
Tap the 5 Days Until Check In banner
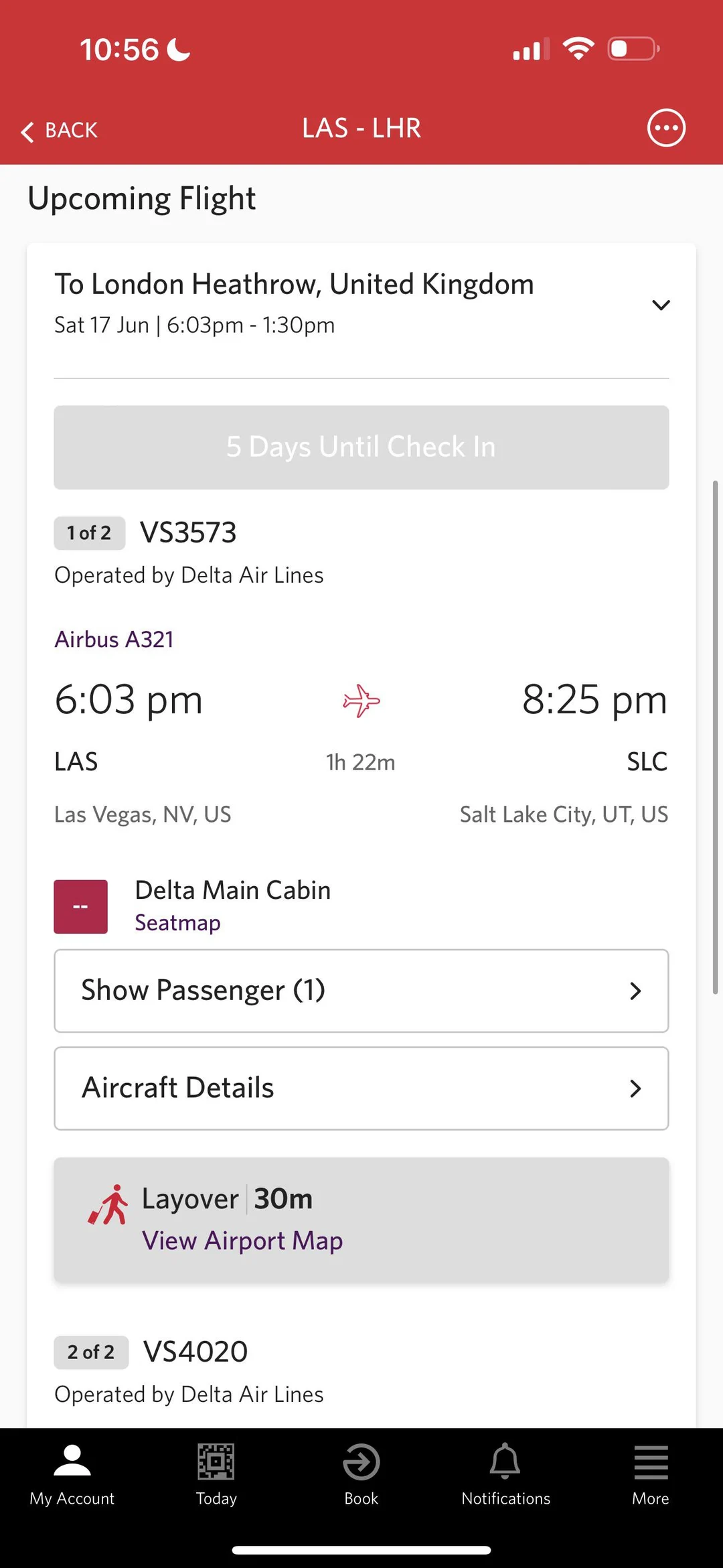[x=361, y=447]
